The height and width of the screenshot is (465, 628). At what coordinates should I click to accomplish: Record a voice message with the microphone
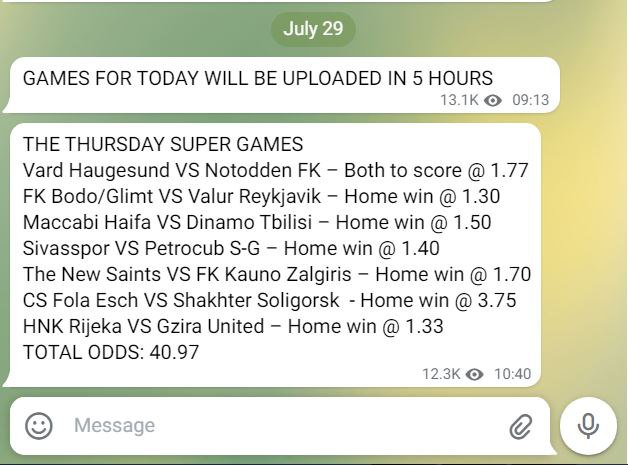click(x=589, y=426)
